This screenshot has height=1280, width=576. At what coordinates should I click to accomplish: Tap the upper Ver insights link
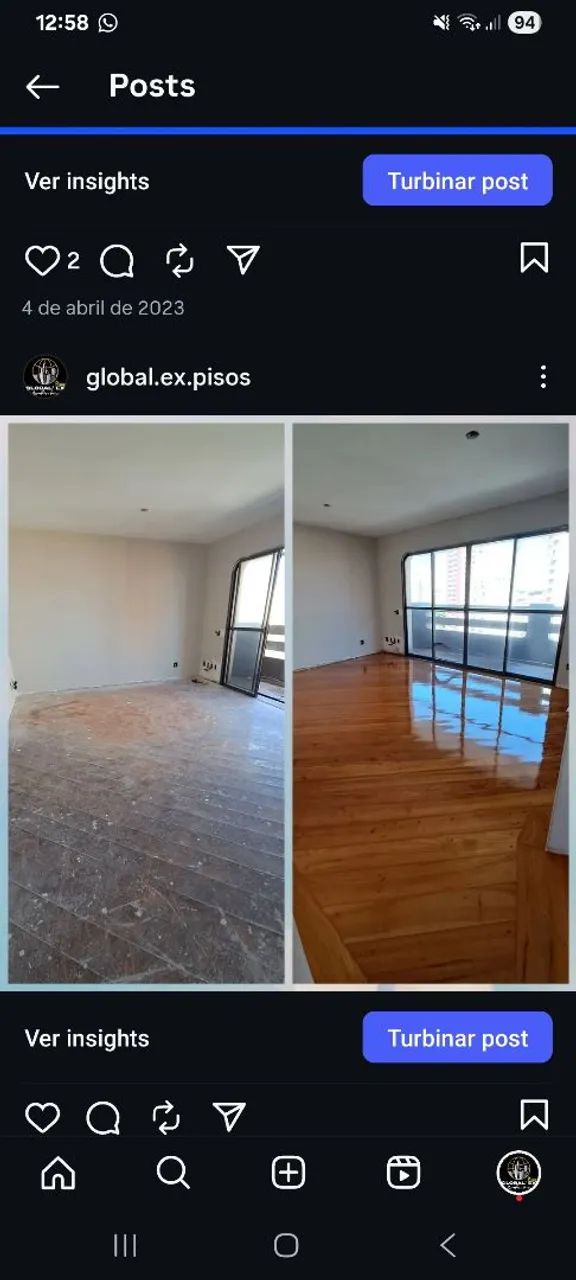87,181
